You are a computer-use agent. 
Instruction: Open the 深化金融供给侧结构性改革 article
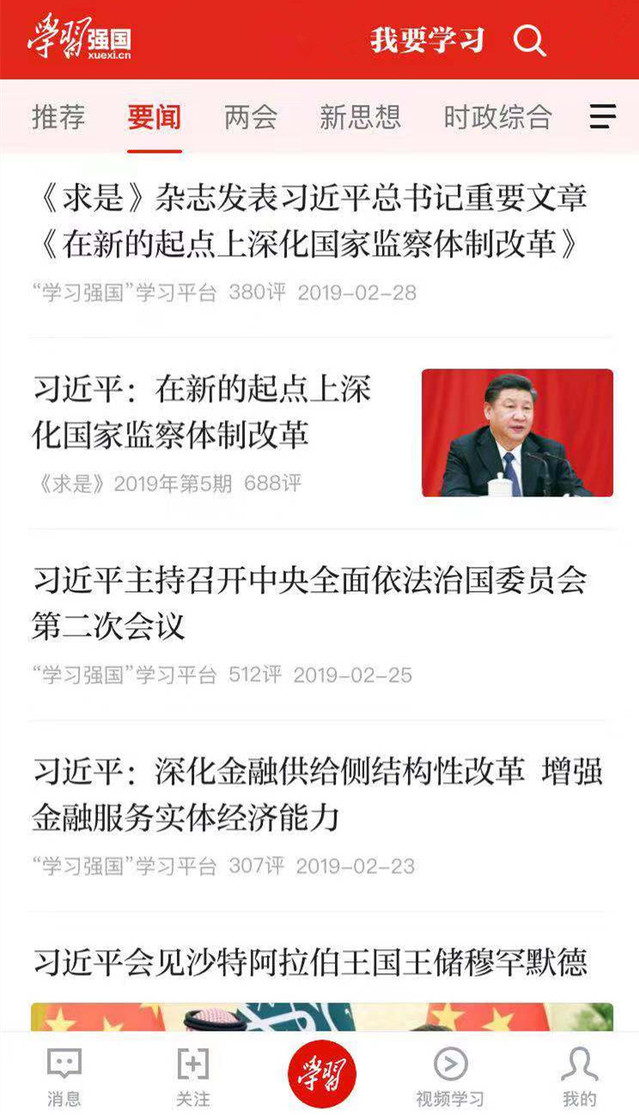(x=316, y=795)
